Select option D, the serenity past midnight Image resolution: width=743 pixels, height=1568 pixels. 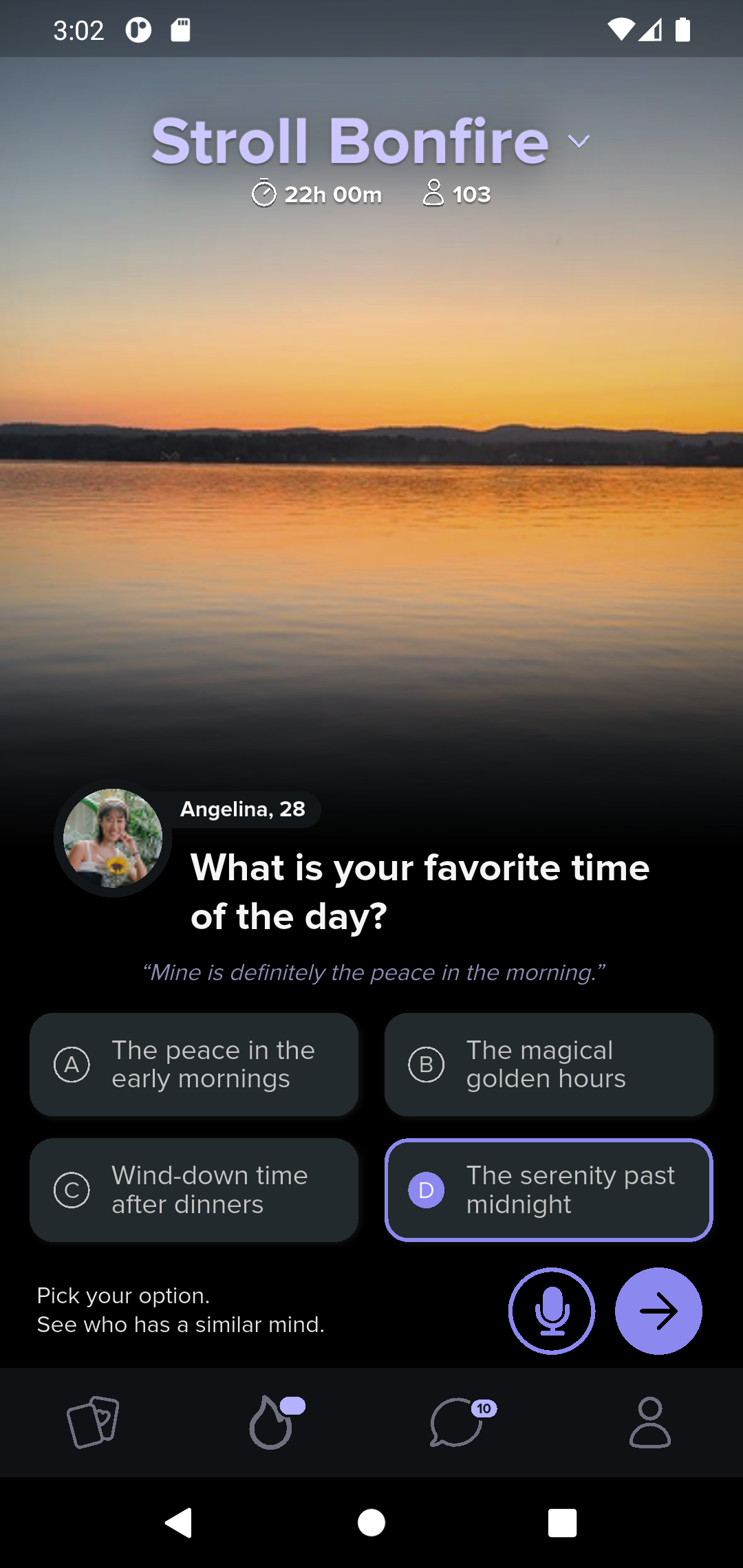pos(548,1190)
